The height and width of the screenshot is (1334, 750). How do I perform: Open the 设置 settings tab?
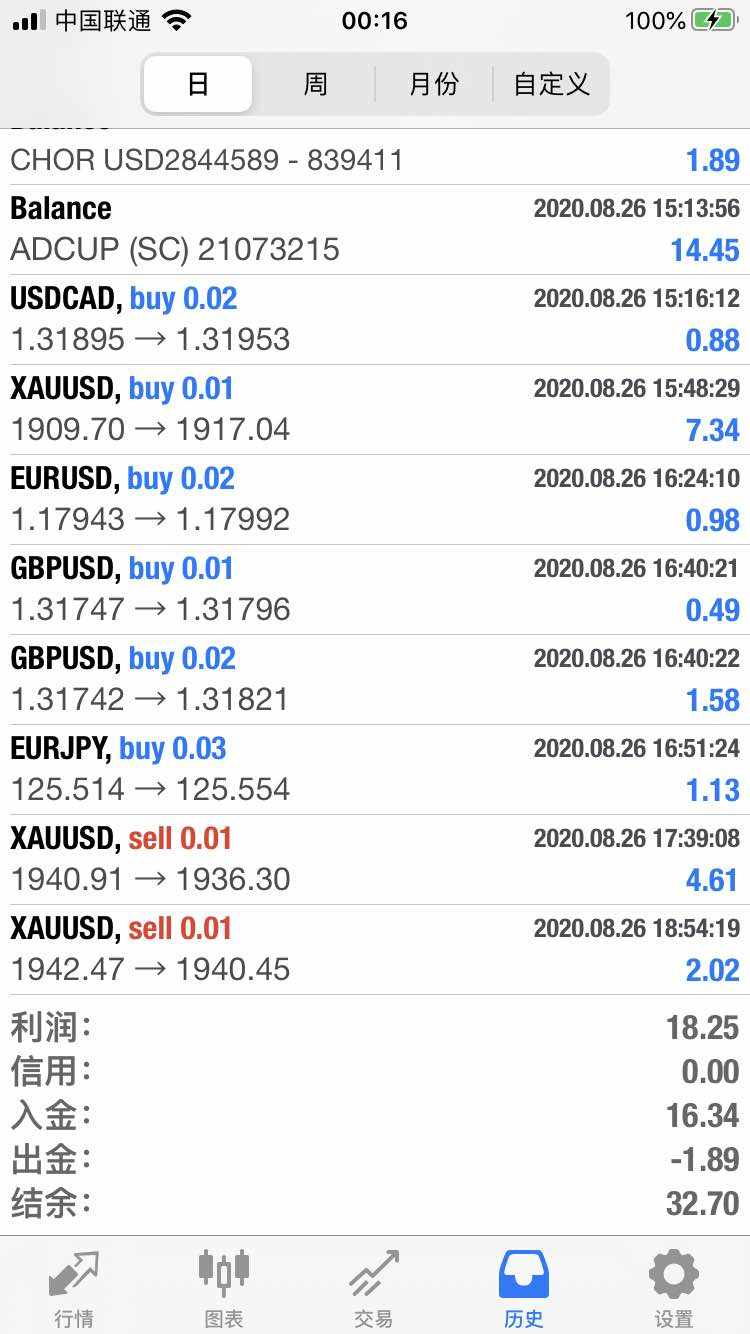coord(673,1286)
